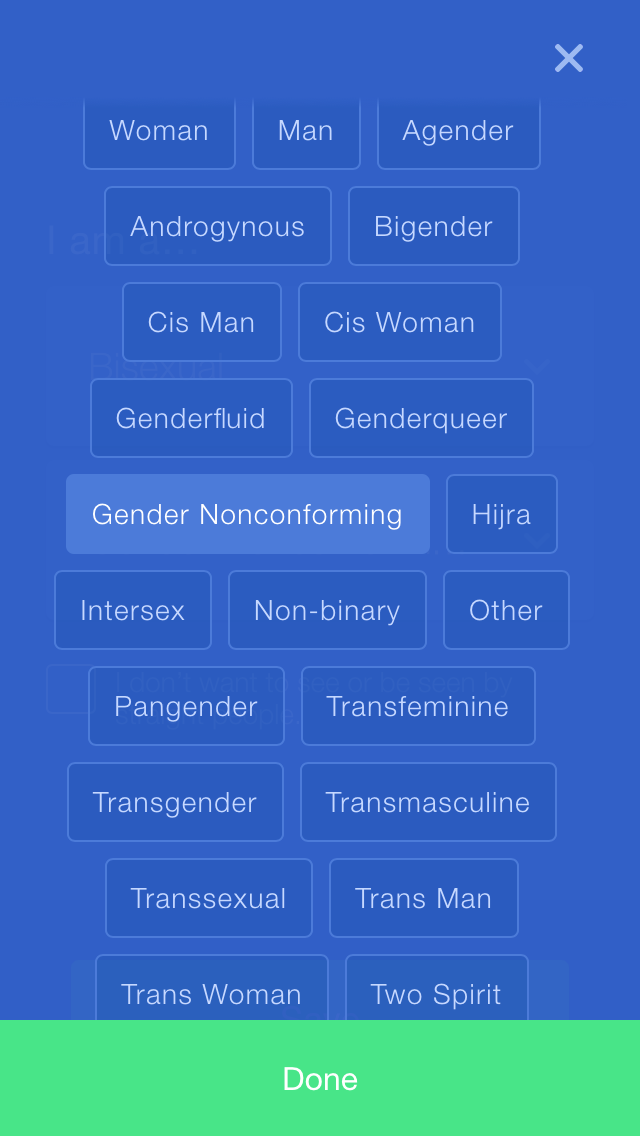Viewport: 640px width, 1136px height.
Task: Select Intersex
Action: 132,611
